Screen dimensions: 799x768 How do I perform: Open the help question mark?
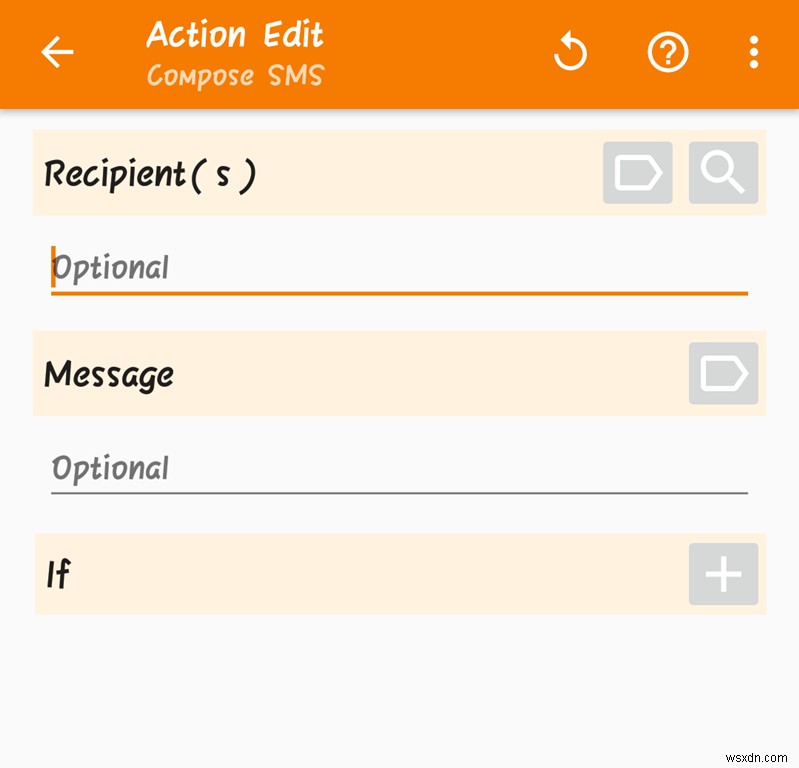tap(668, 53)
